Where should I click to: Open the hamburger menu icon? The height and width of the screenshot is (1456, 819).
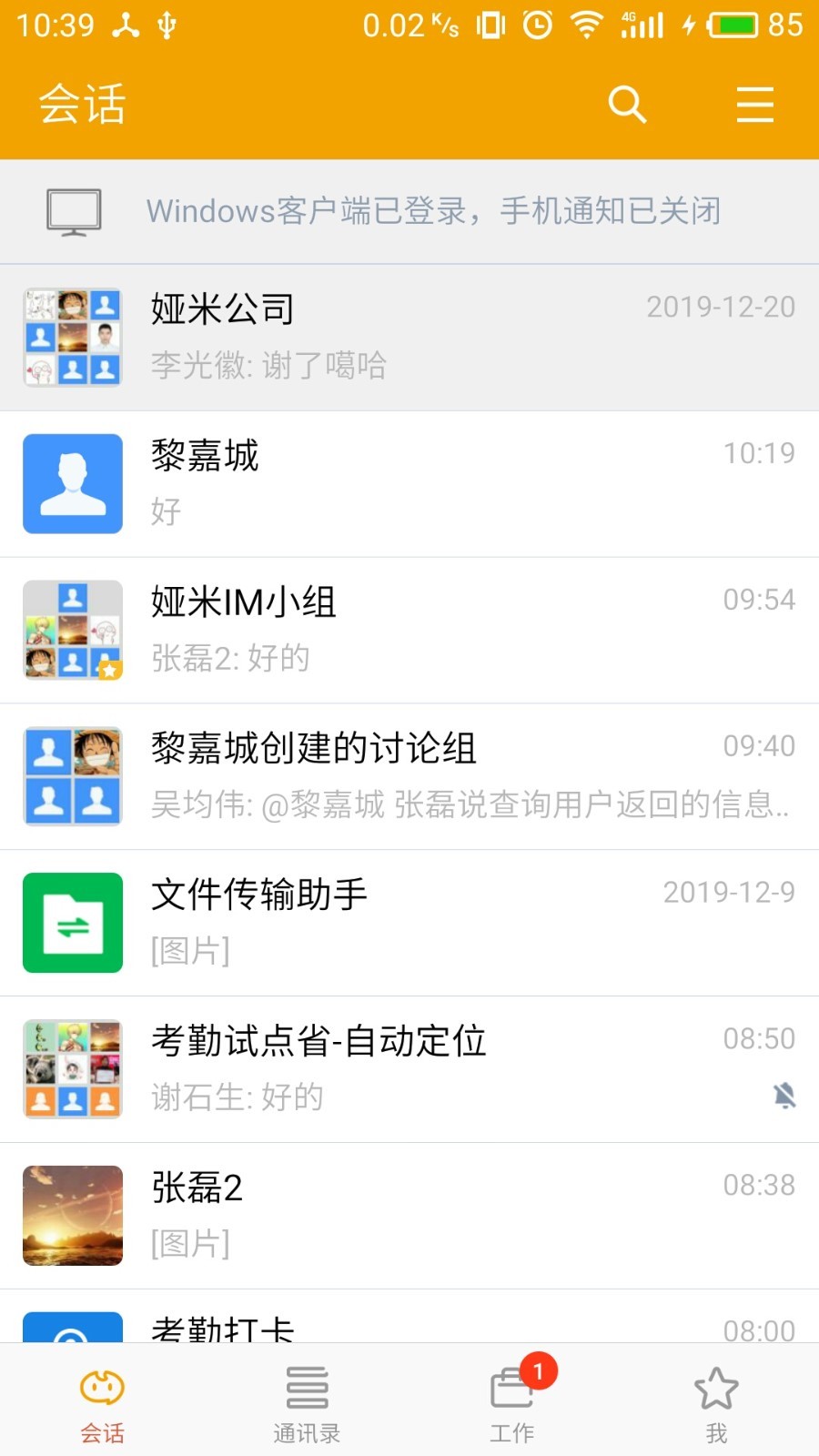pos(754,105)
